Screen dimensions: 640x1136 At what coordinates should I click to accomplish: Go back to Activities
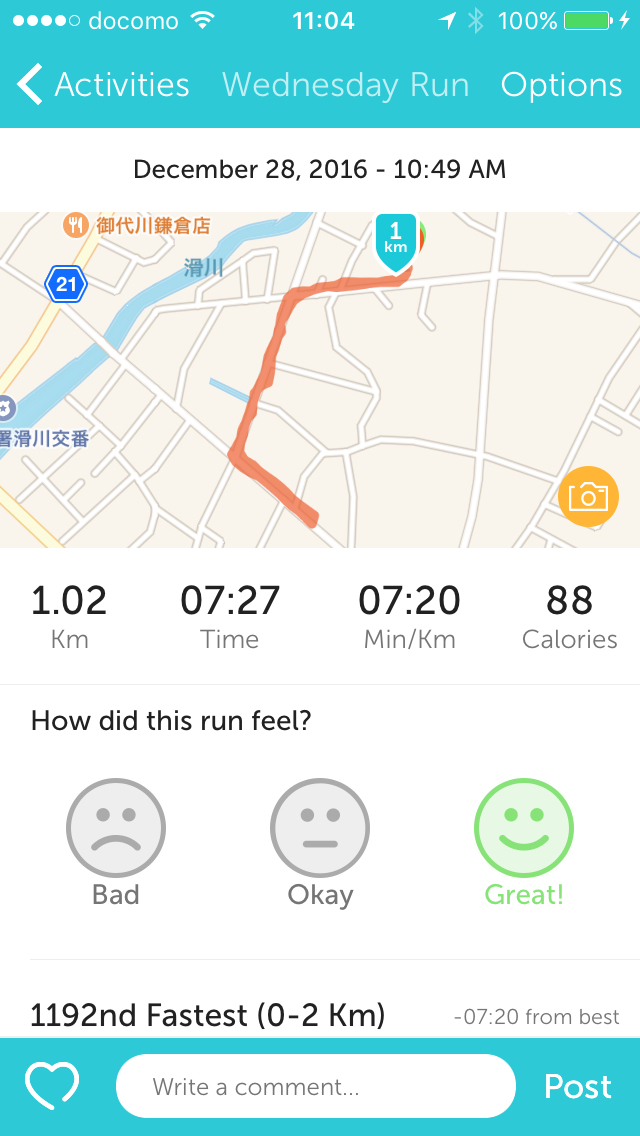click(x=104, y=86)
